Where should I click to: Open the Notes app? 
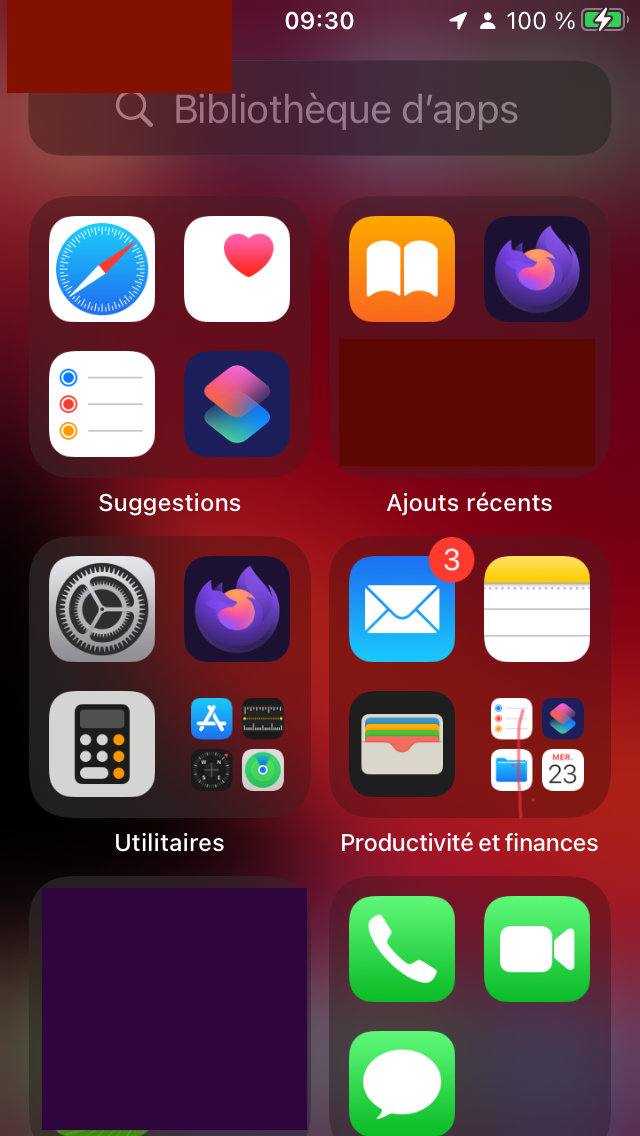pos(537,609)
